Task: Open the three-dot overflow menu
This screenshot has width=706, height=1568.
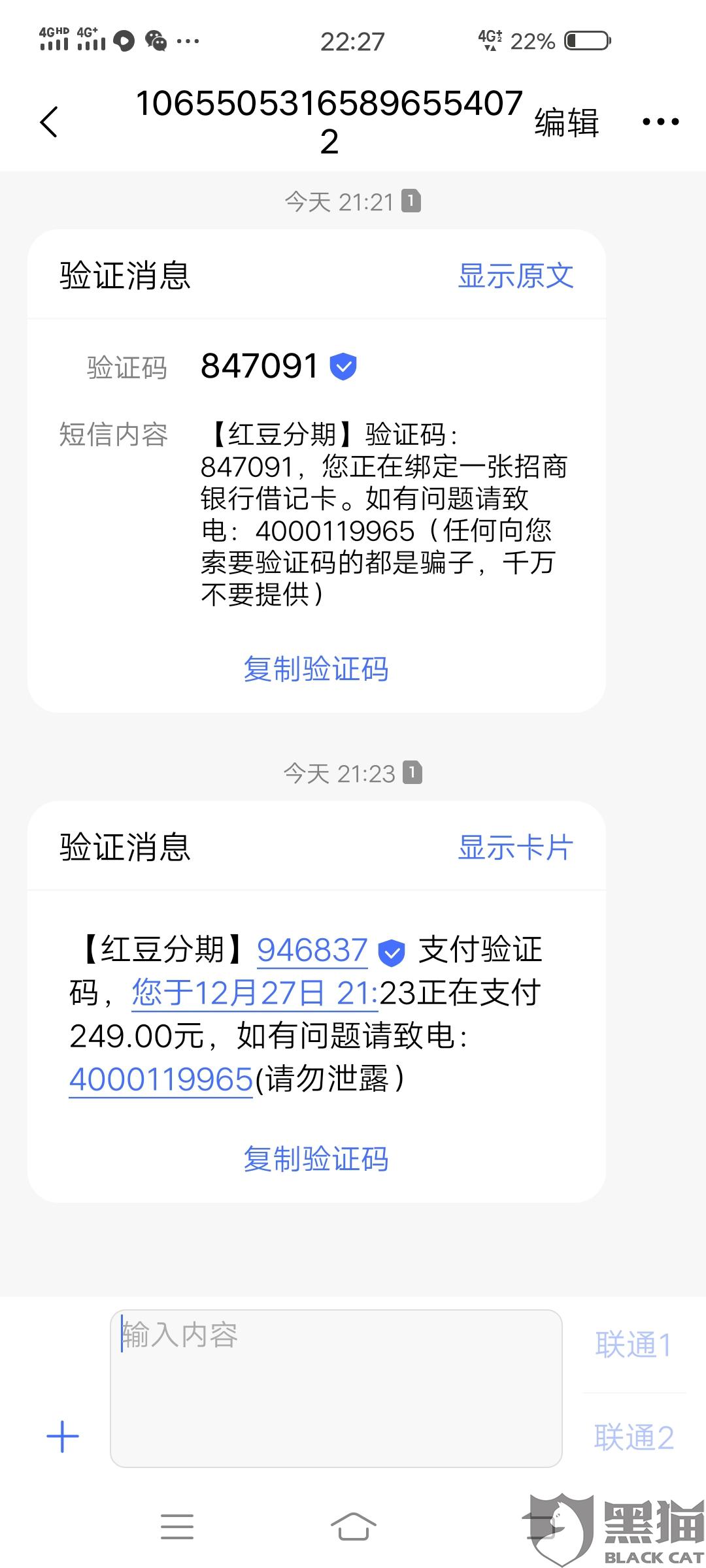Action: (660, 122)
